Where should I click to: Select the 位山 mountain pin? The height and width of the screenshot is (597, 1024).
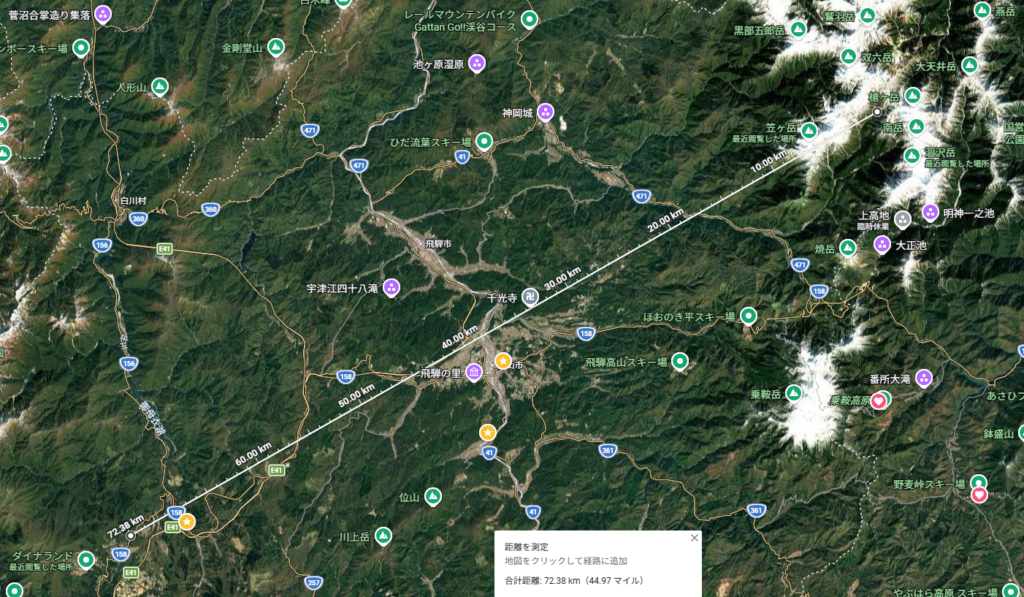432,496
